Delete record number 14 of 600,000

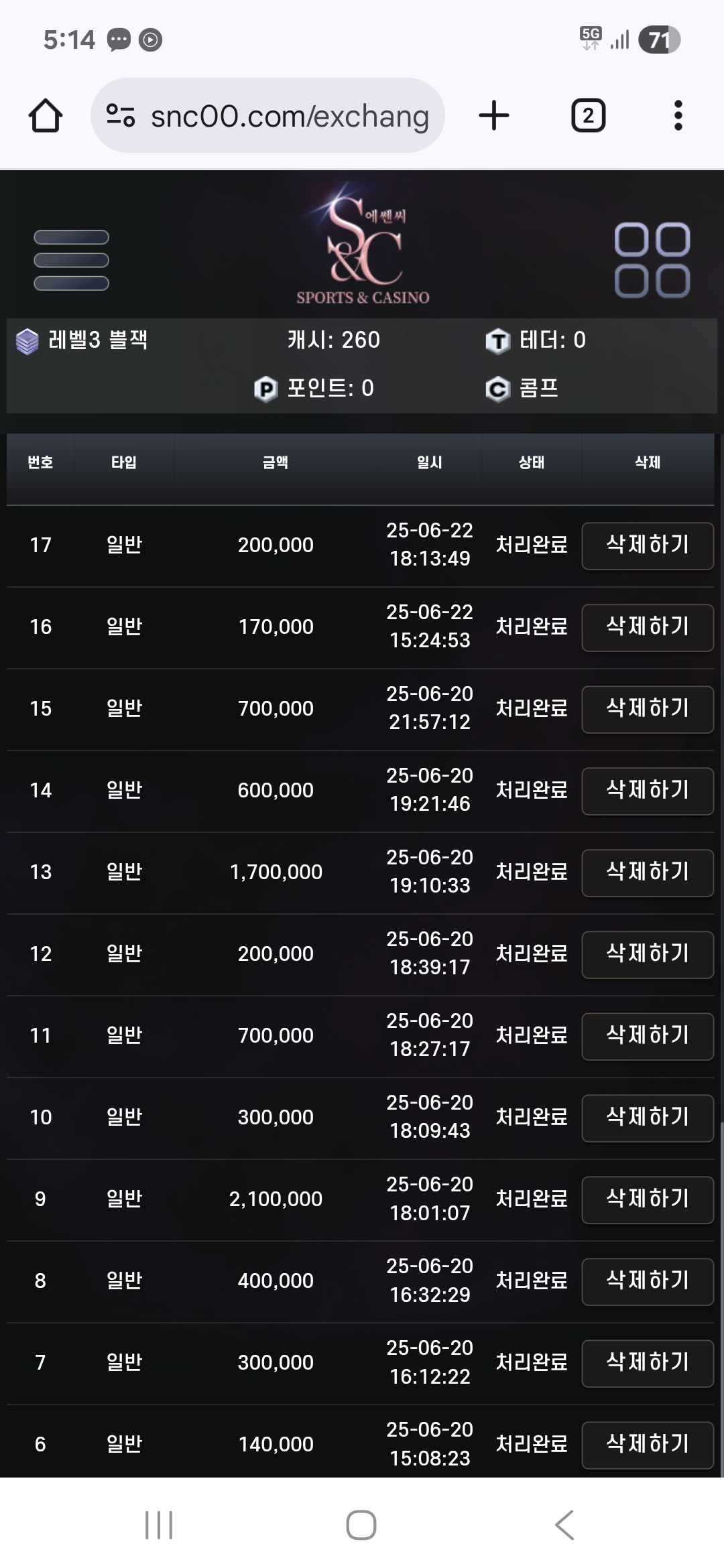coord(648,791)
